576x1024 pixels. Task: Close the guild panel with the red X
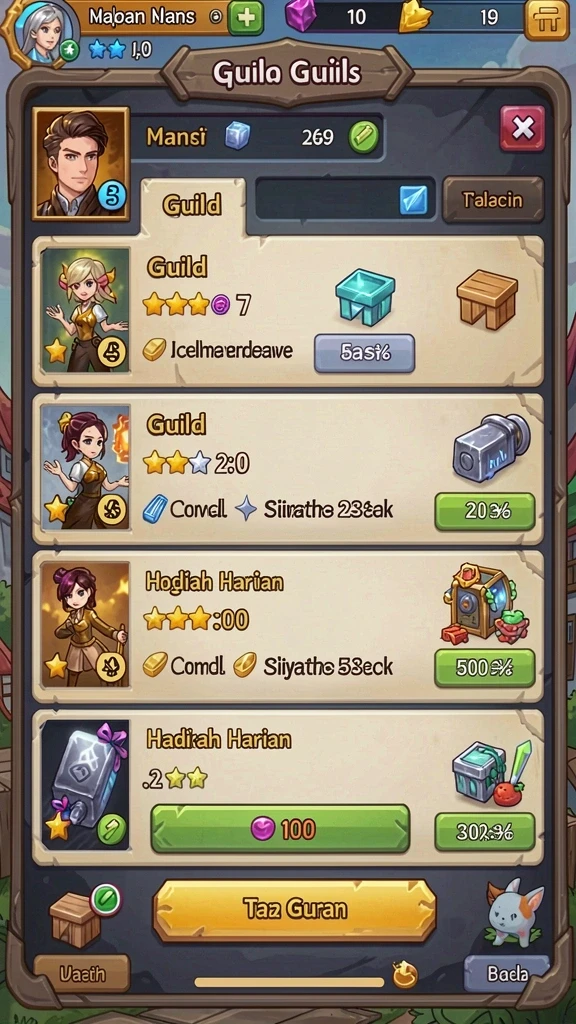point(522,129)
